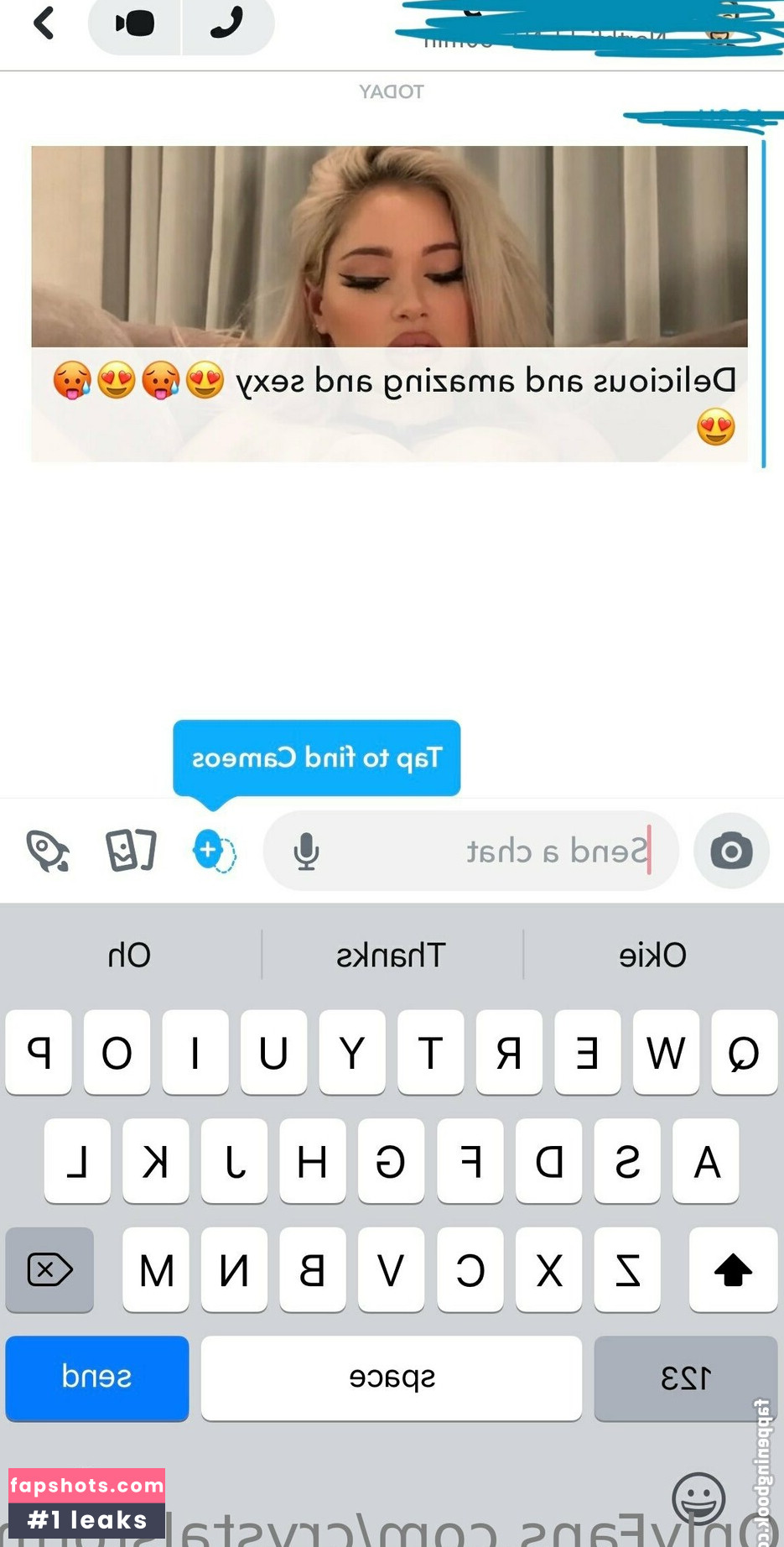The width and height of the screenshot is (784, 1547).
Task: Open the emoji keyboard
Action: (698, 1498)
